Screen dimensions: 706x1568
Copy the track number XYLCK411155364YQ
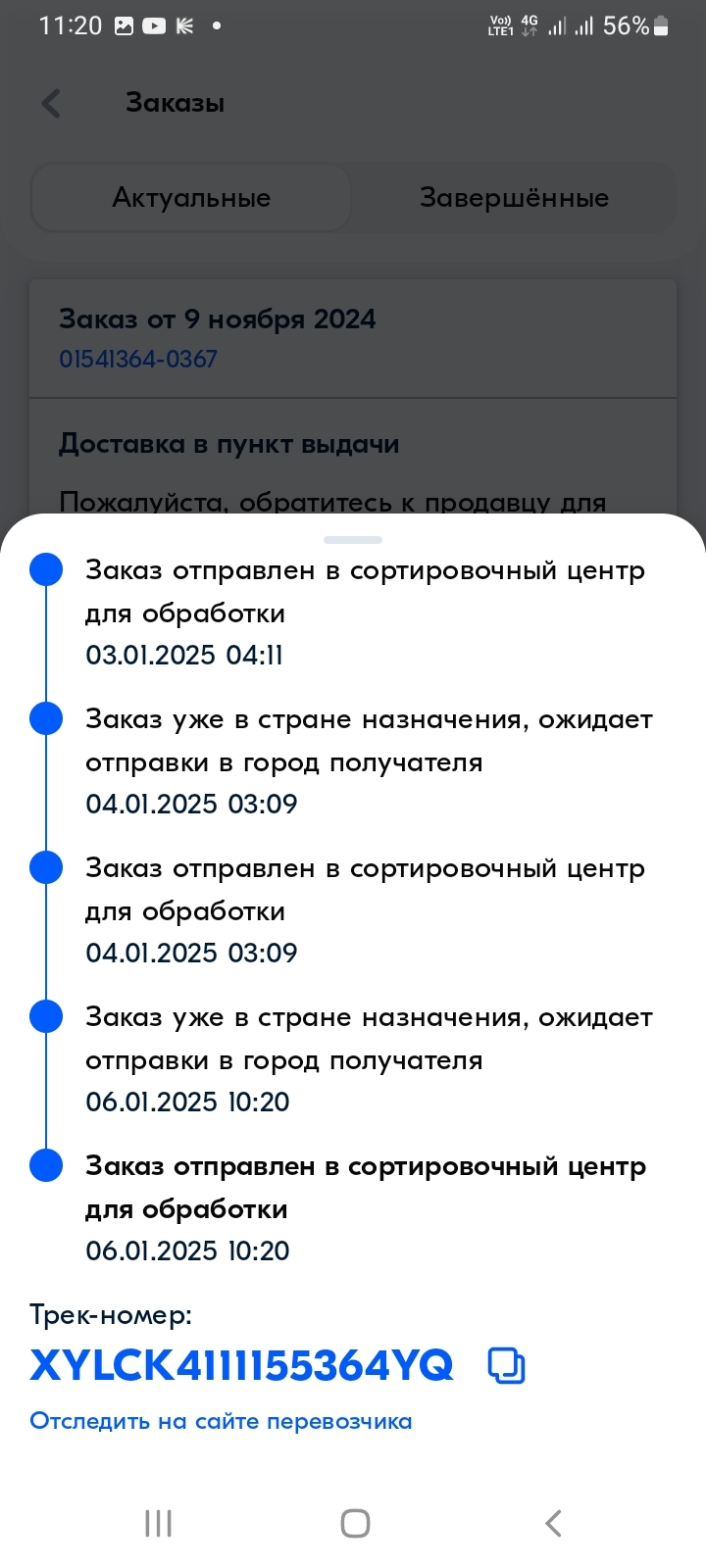[x=506, y=1365]
